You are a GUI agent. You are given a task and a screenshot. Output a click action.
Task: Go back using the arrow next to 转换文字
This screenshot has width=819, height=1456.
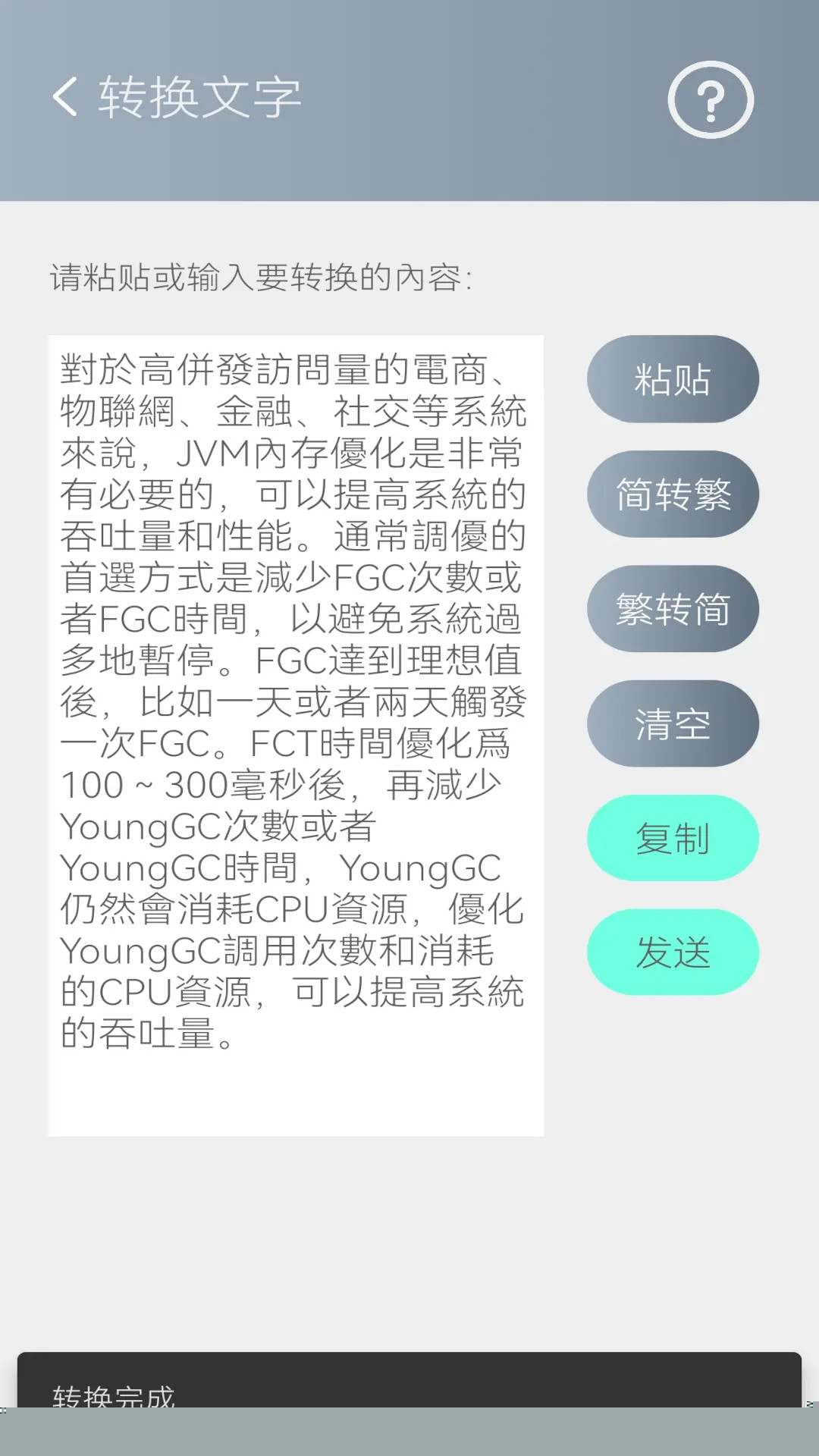pos(65,98)
